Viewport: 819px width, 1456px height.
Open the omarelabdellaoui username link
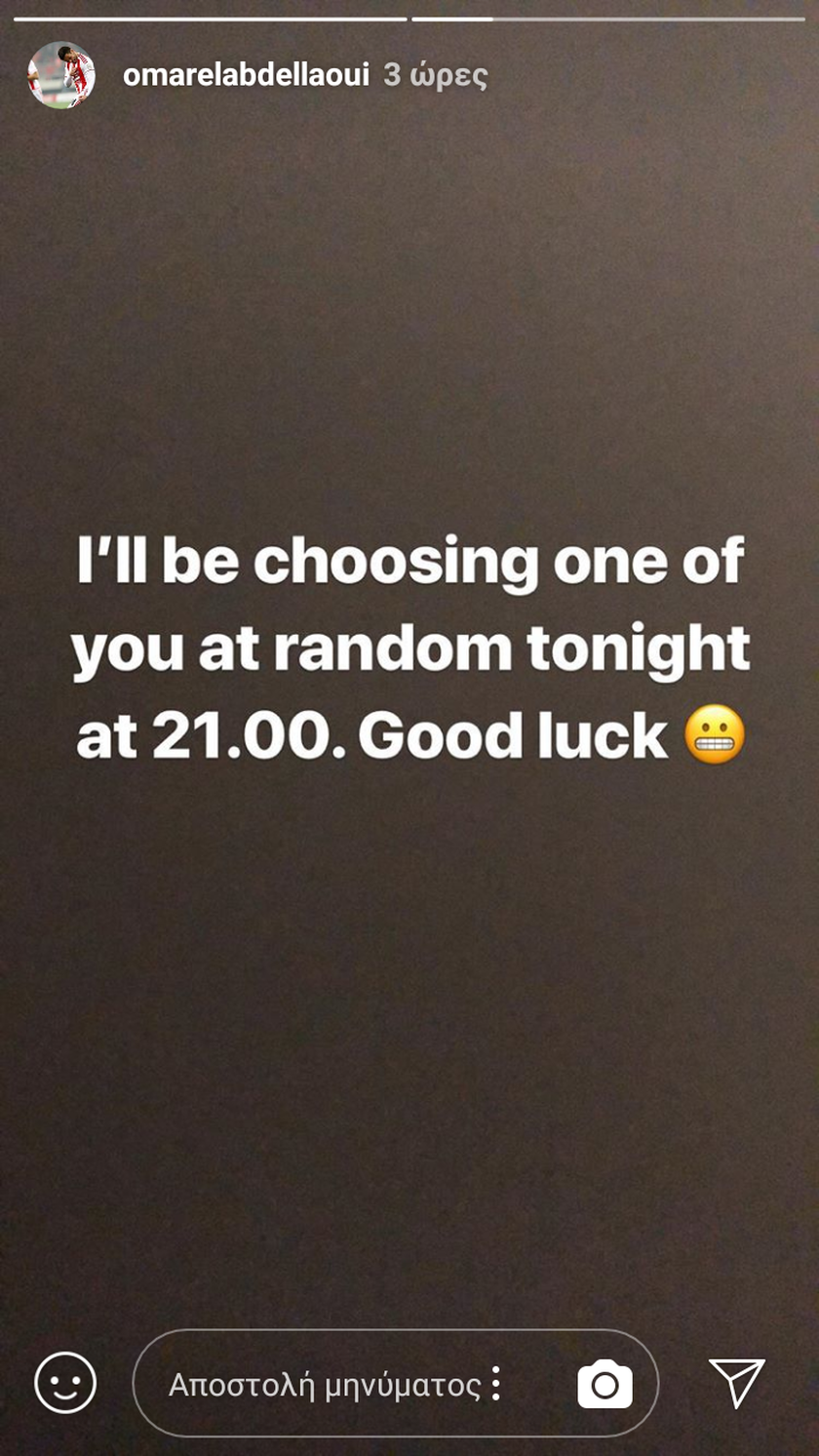coord(246,76)
